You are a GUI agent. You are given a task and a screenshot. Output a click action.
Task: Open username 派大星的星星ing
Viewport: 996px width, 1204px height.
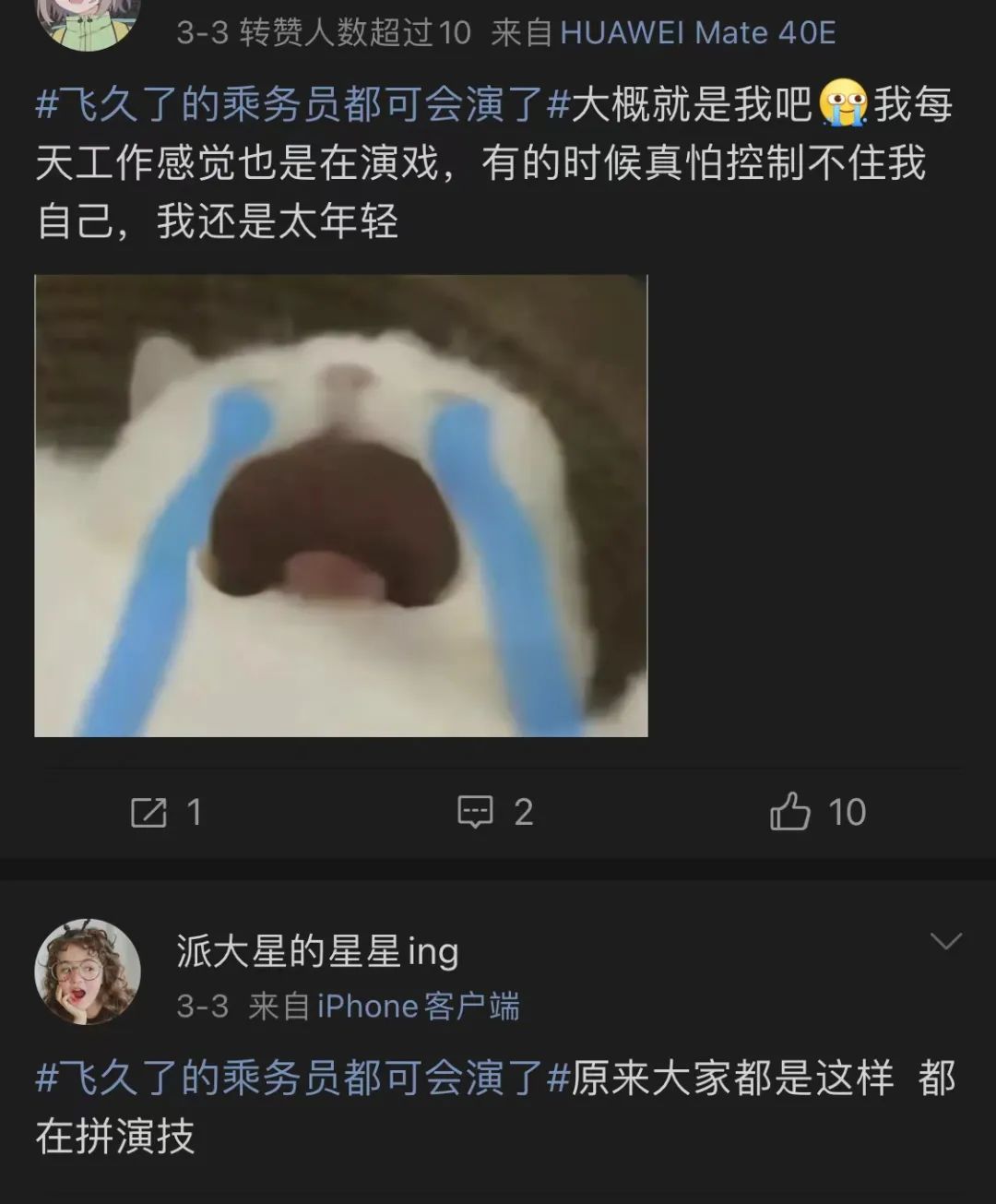(x=317, y=951)
